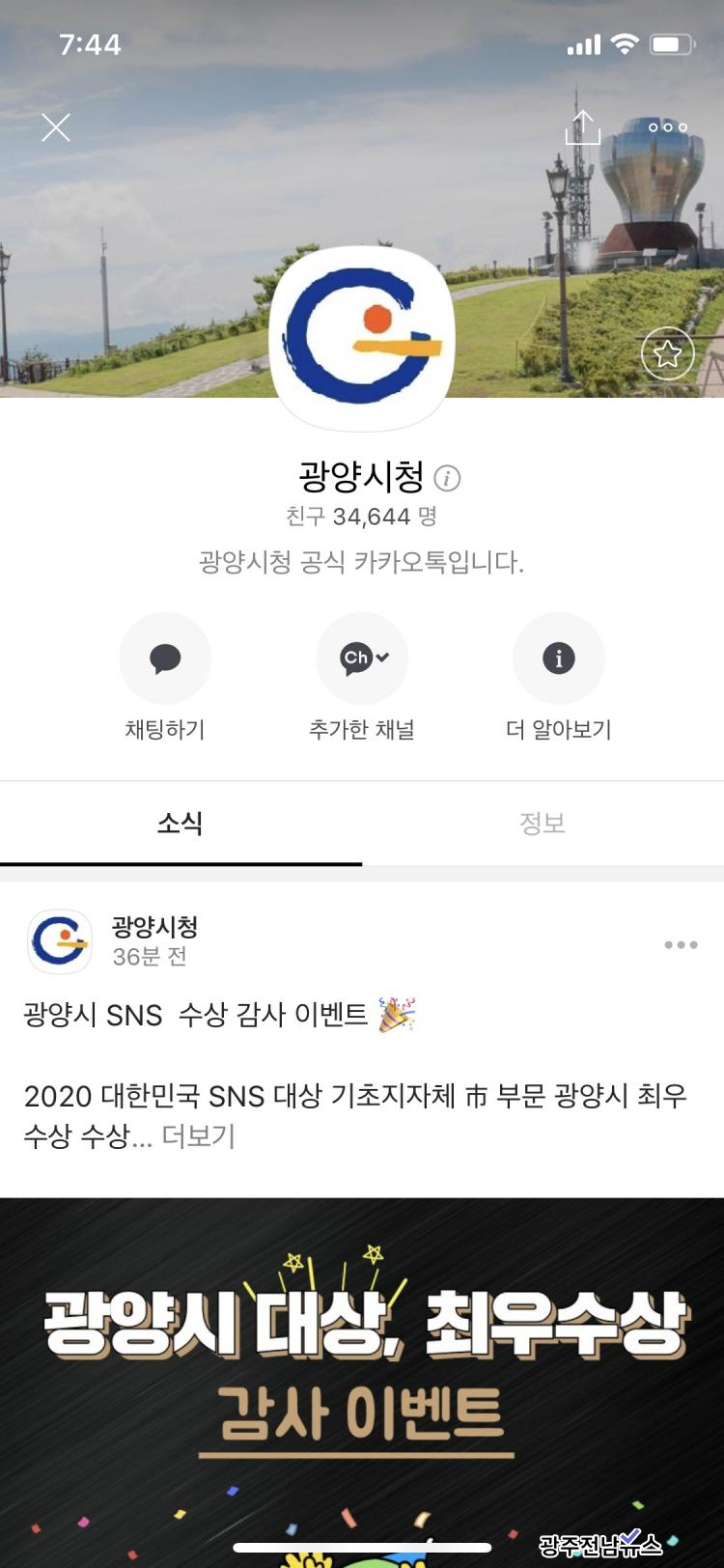The width and height of the screenshot is (724, 1568).
Task: Open the three-dot menu in the header
Action: (x=667, y=127)
